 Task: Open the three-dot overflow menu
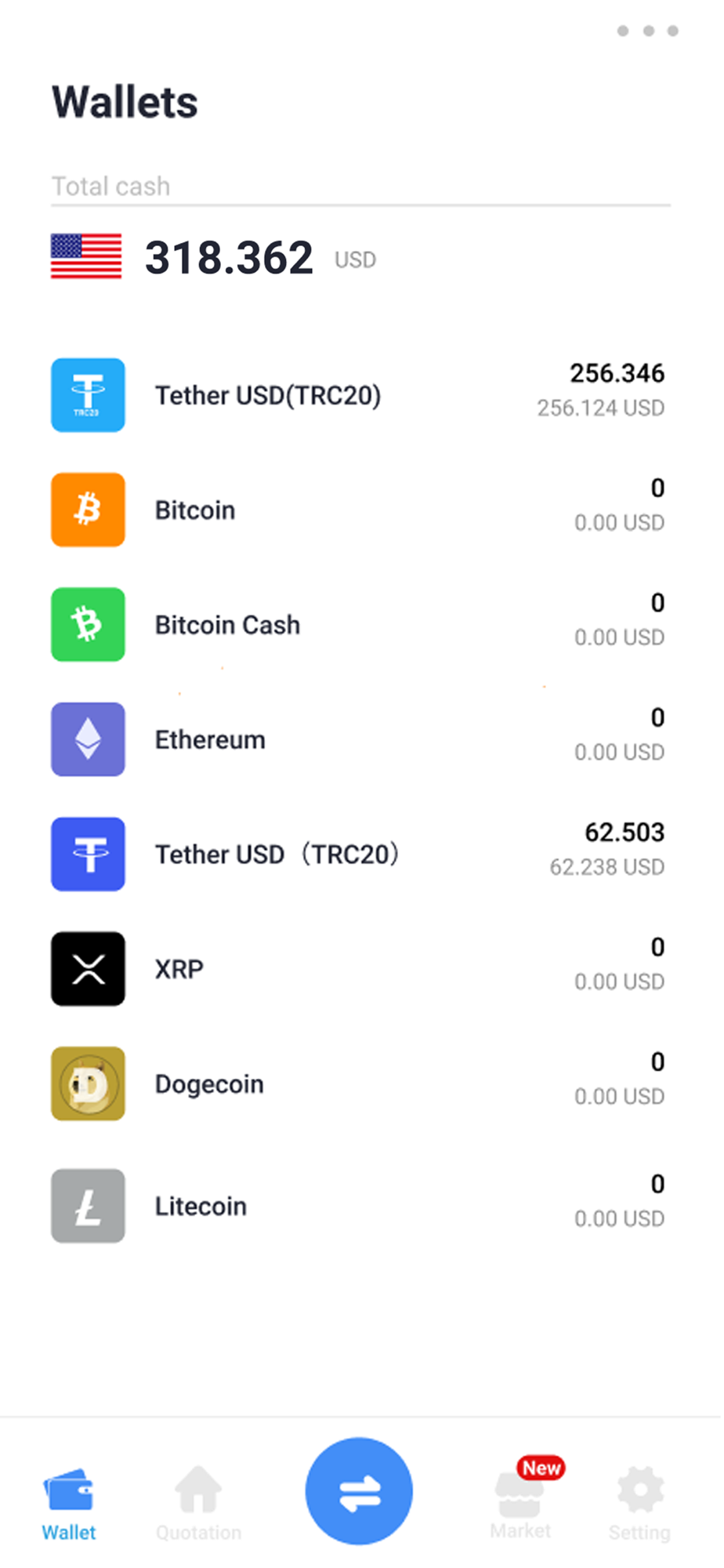click(647, 31)
